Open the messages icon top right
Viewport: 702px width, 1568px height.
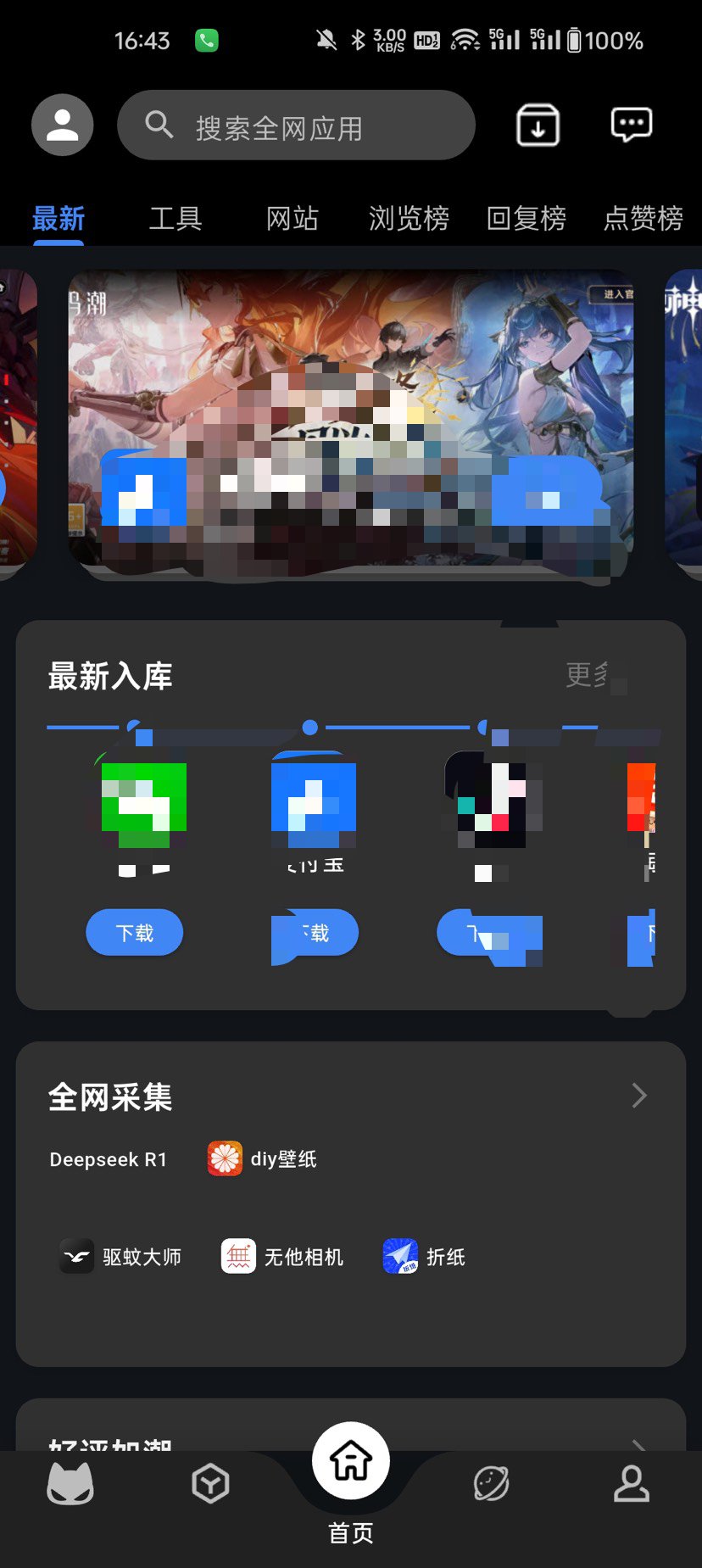click(631, 124)
